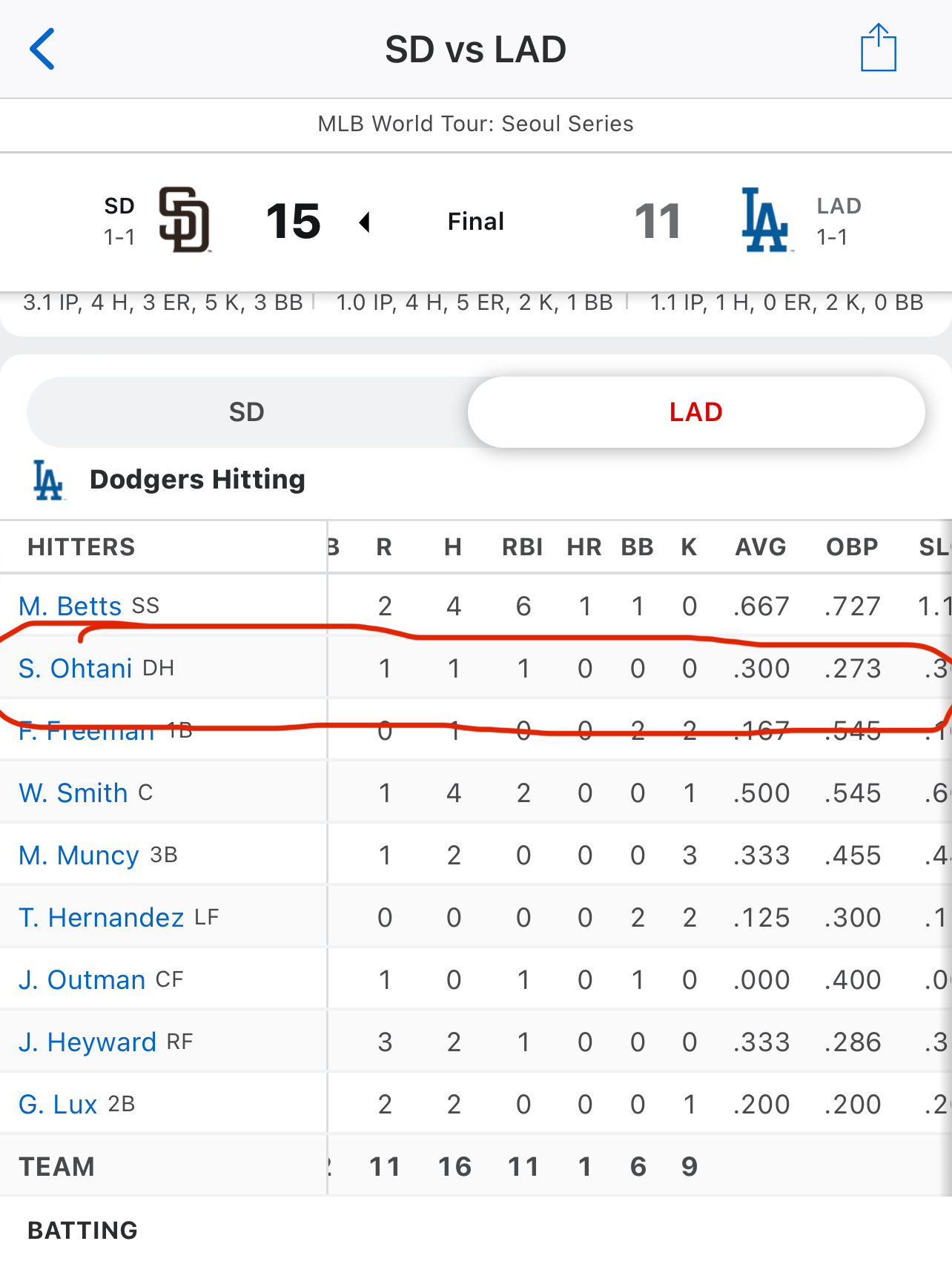Viewport: 952px width, 1264px height.
Task: Open S. Ohtani player profile
Action: 75,669
